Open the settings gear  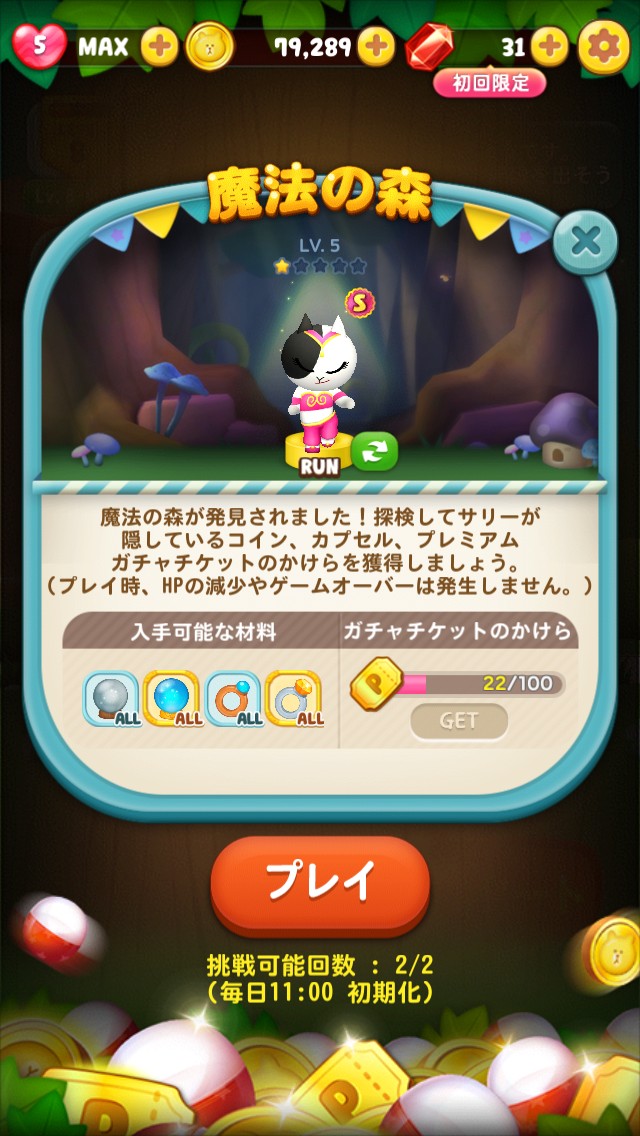point(606,46)
